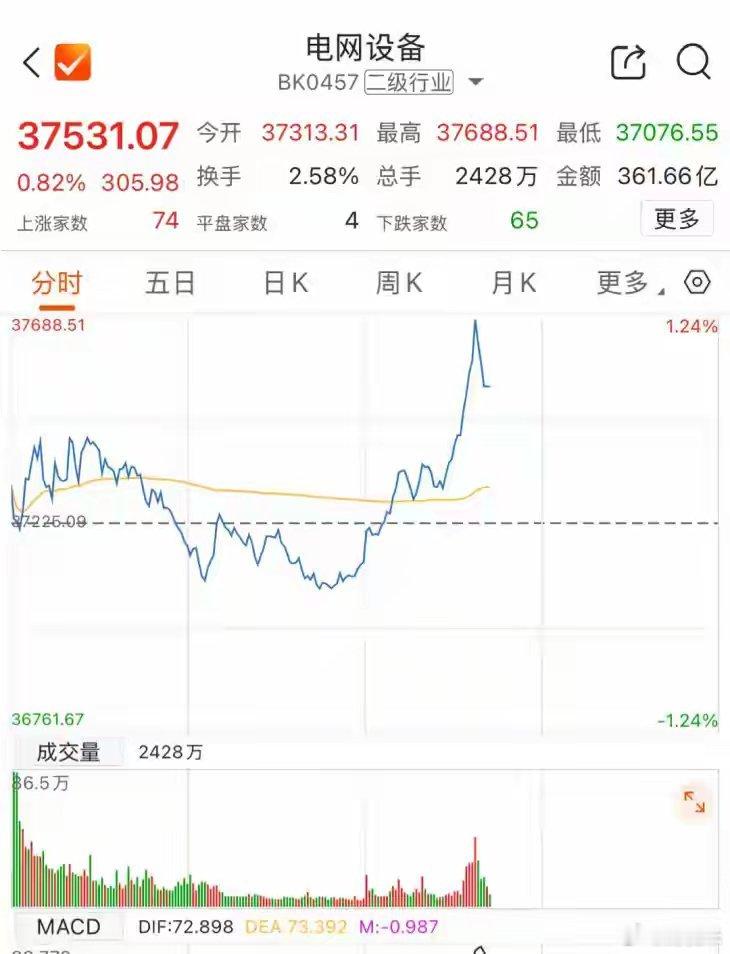This screenshot has width=730, height=954.
Task: Tap the 更多 button beside 下跌家数
Action: (x=677, y=218)
